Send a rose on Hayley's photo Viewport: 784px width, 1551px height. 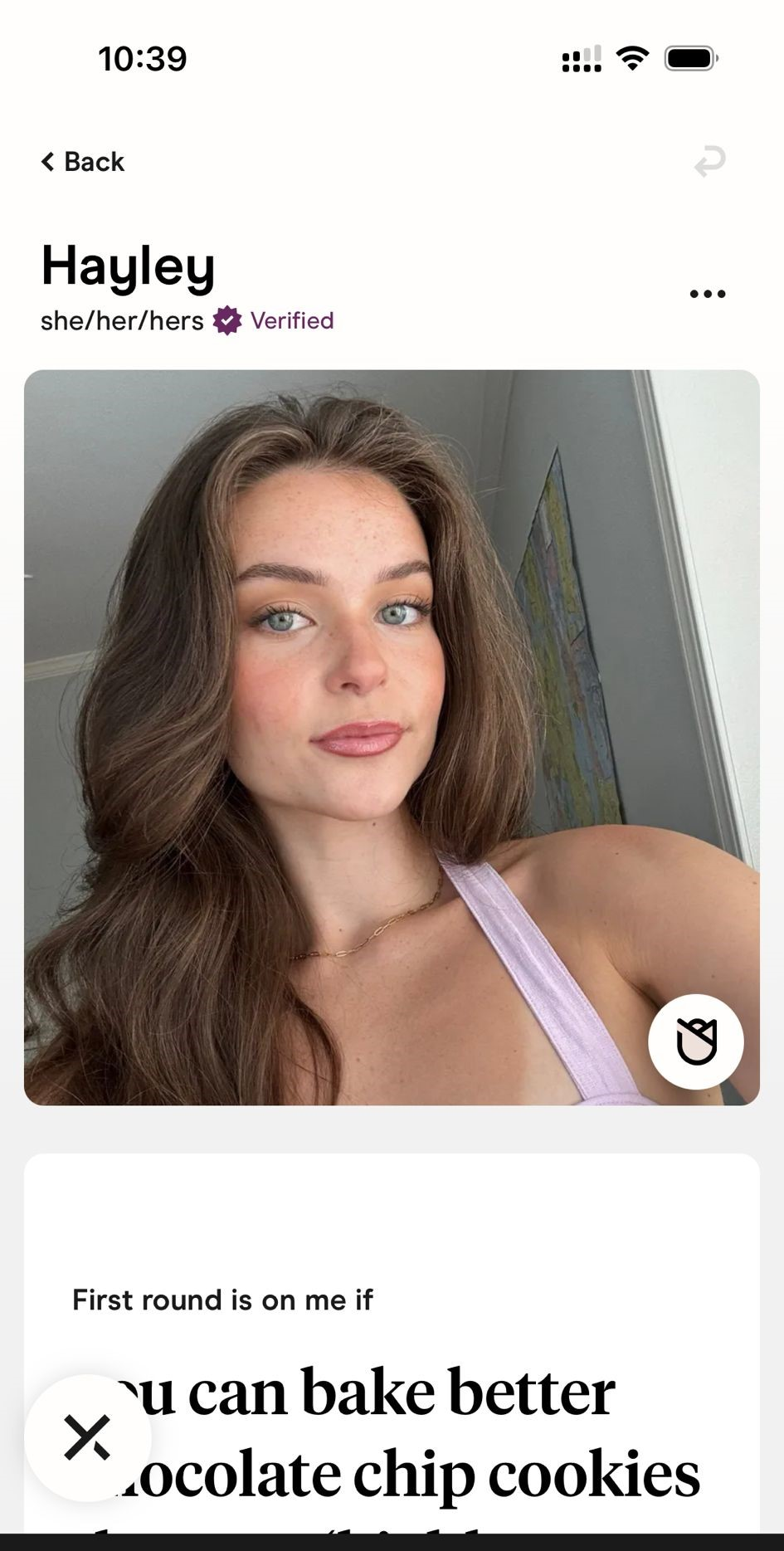(x=695, y=1041)
